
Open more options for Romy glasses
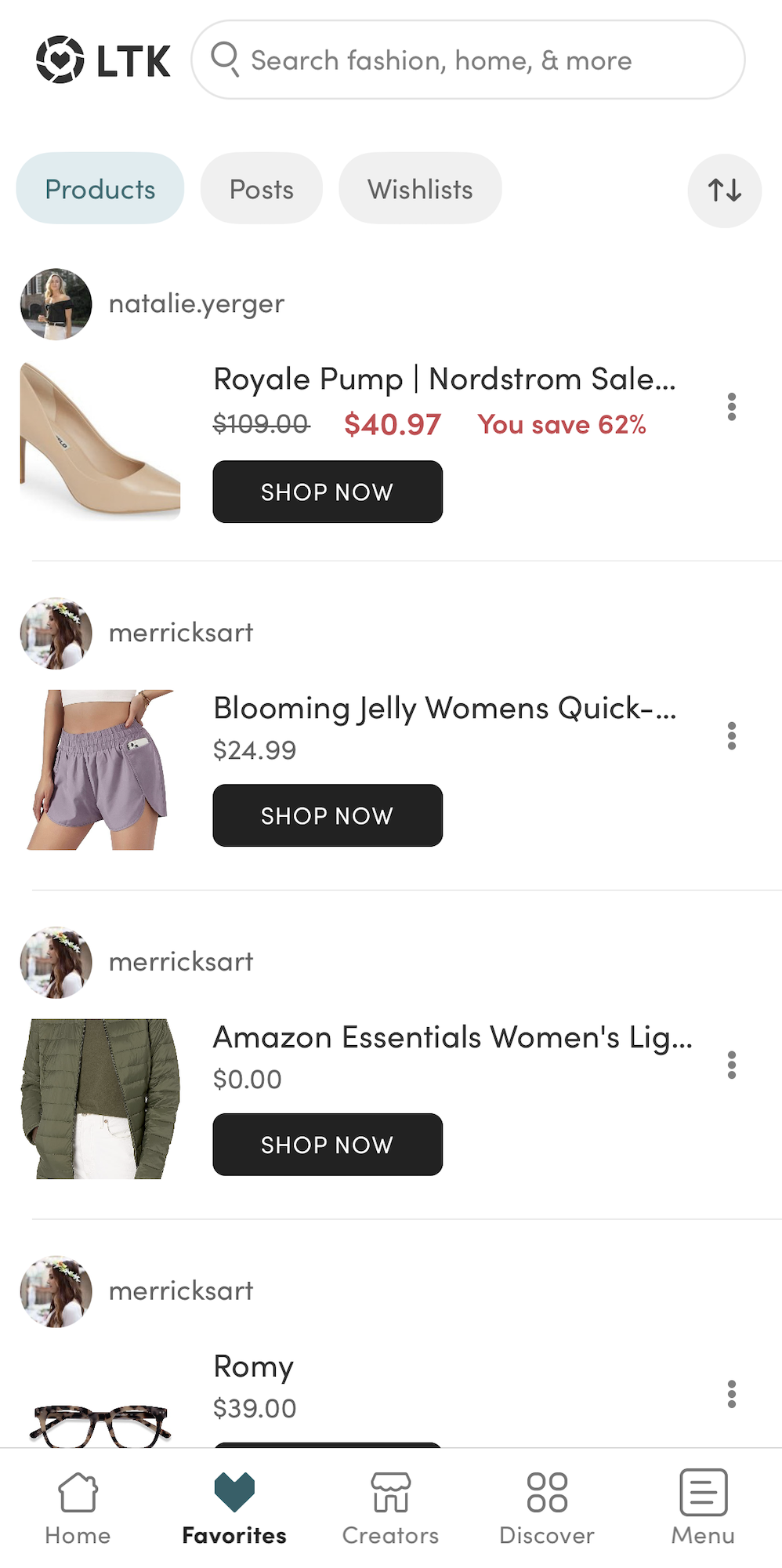[x=731, y=1394]
